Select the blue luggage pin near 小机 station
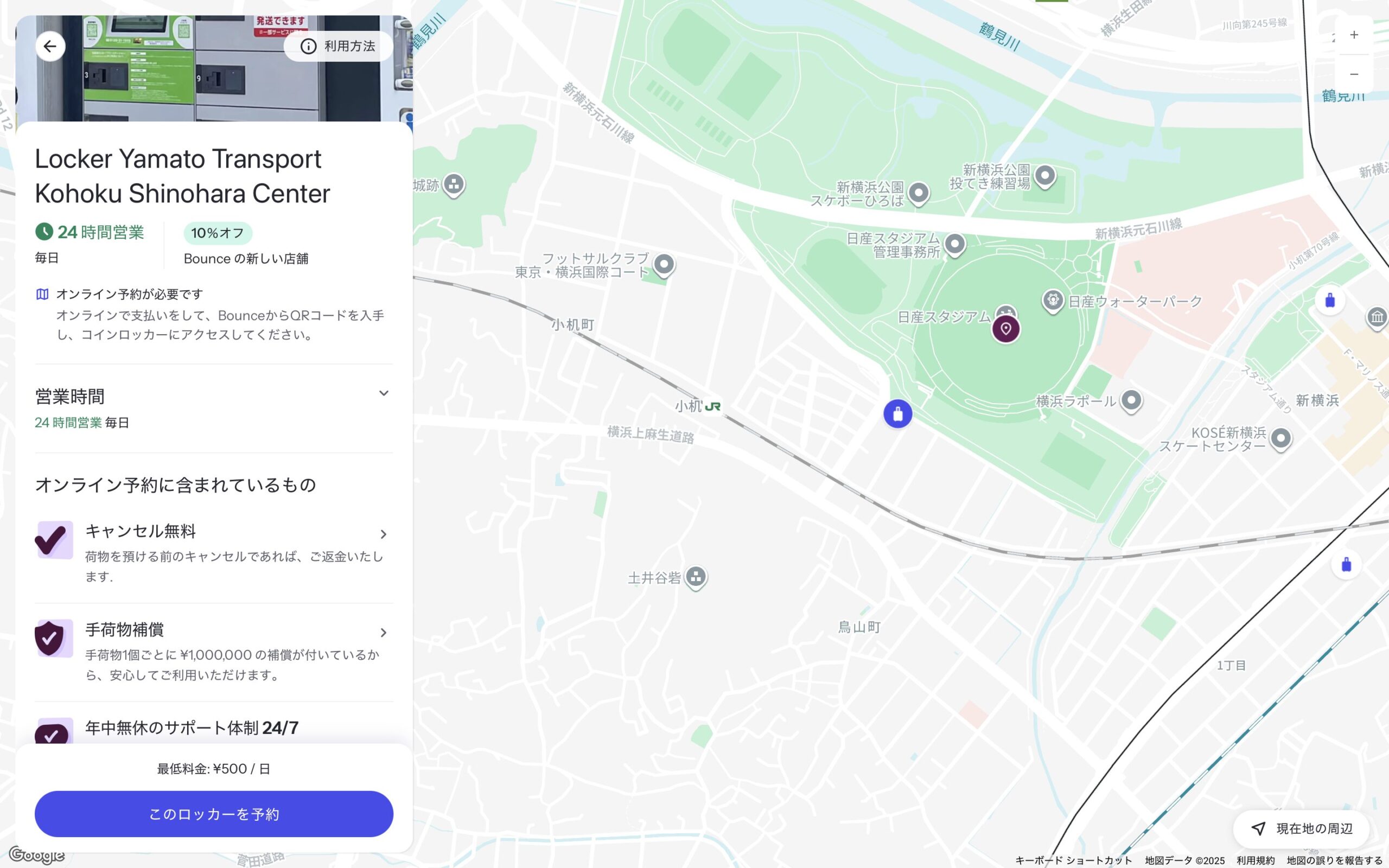The image size is (1389, 868). point(897,414)
